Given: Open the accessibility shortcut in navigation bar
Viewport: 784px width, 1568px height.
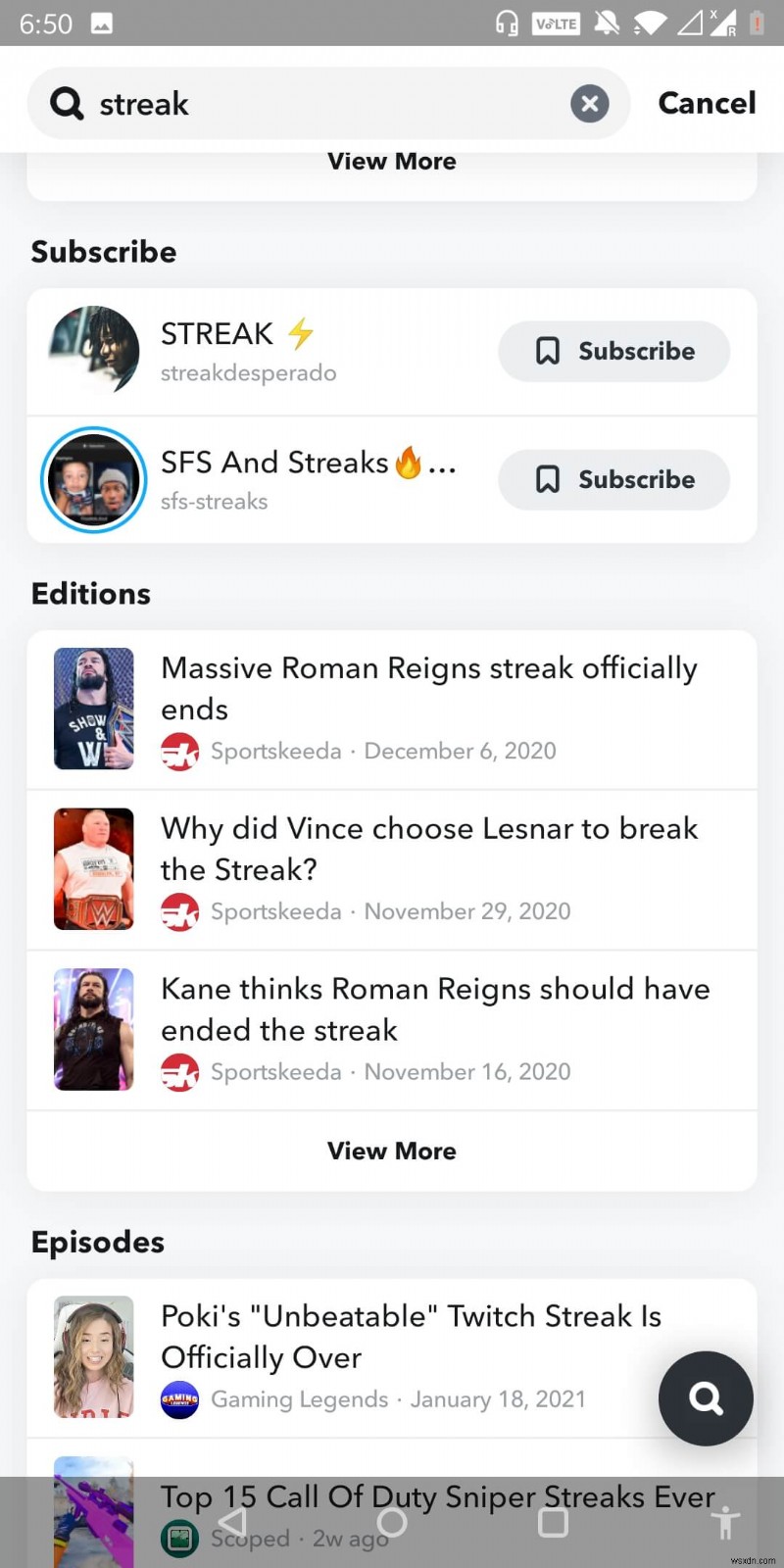Looking at the screenshot, I should tap(725, 1522).
